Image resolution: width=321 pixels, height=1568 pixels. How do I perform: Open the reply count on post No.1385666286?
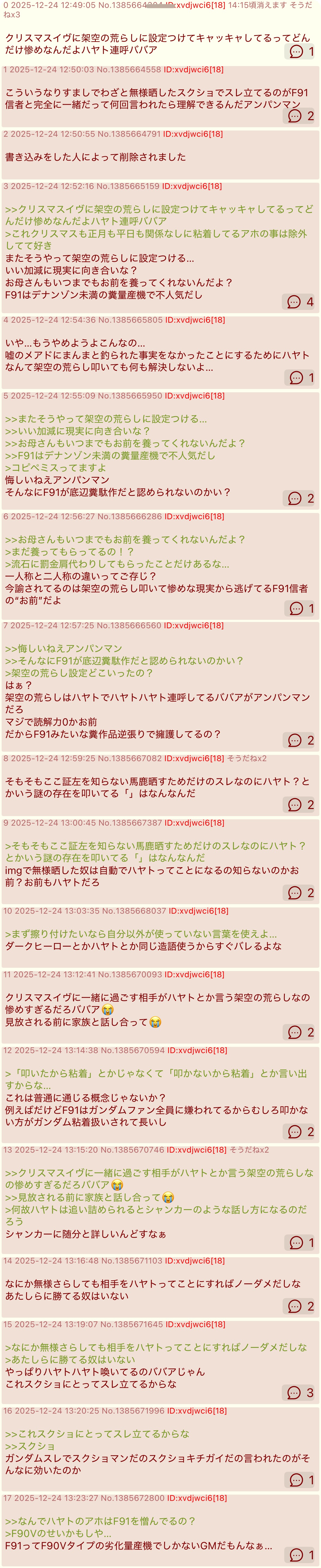click(301, 608)
